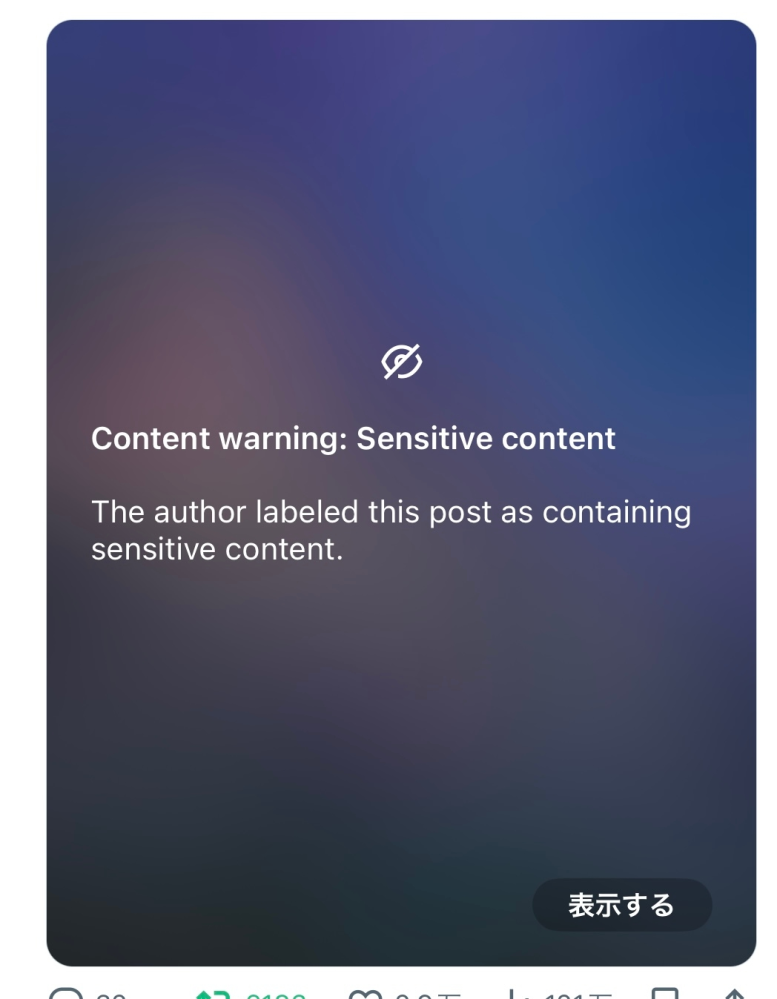Open the reply icon under the post

tap(66, 995)
